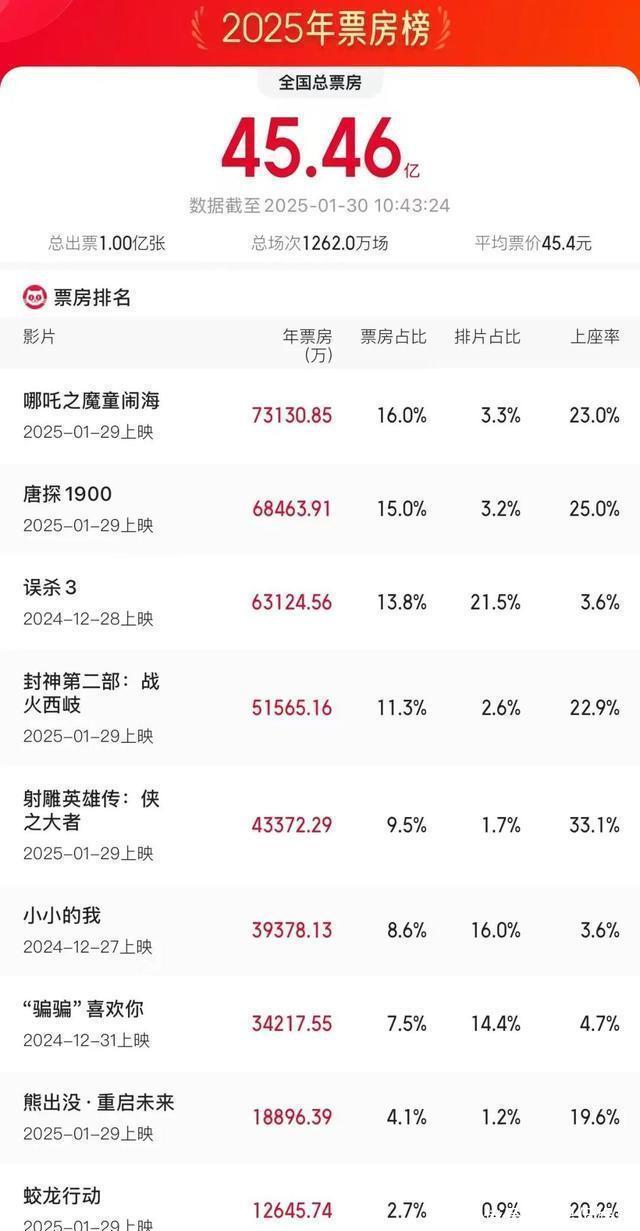Open 熊出没·重启未来 row
The height and width of the screenshot is (1231, 640).
(99, 1103)
